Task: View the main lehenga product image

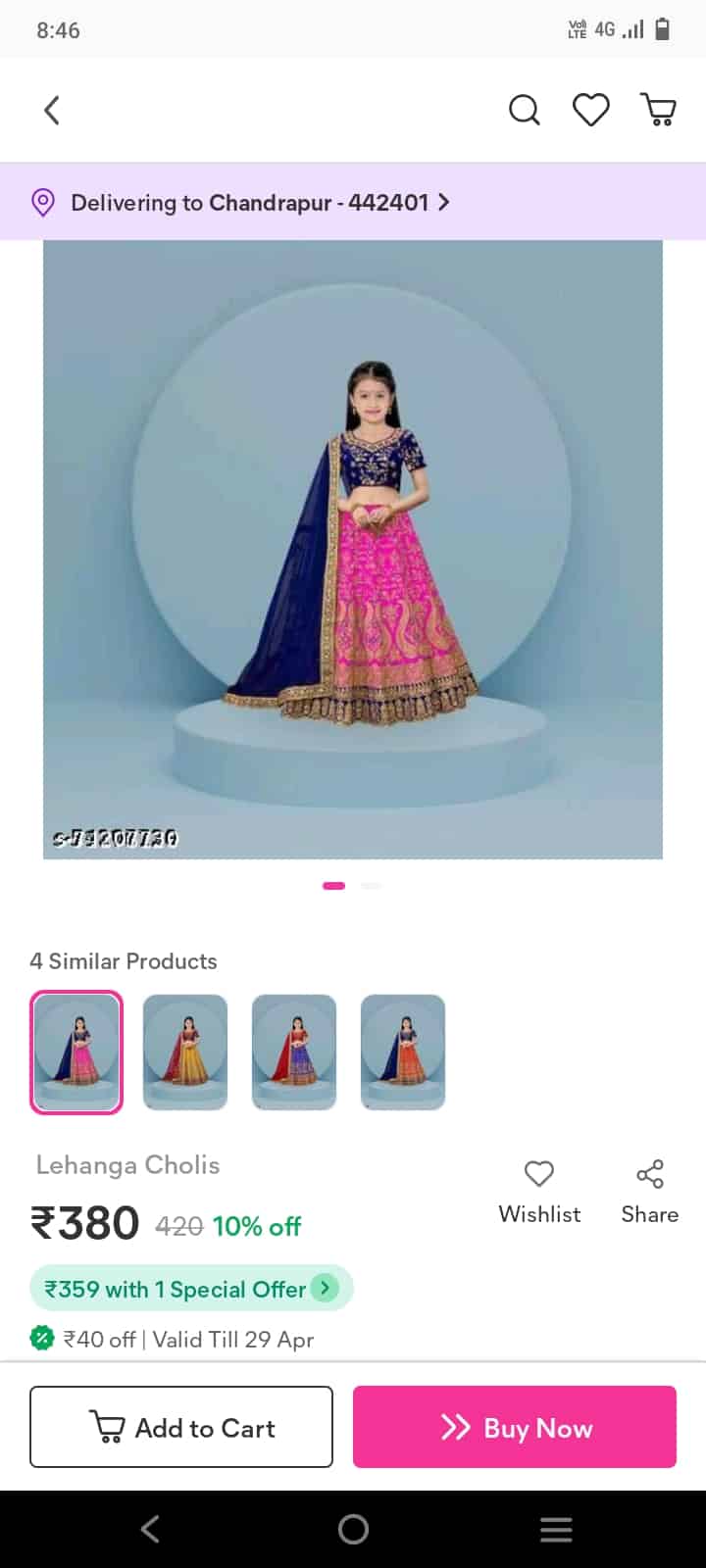Action: 353,549
